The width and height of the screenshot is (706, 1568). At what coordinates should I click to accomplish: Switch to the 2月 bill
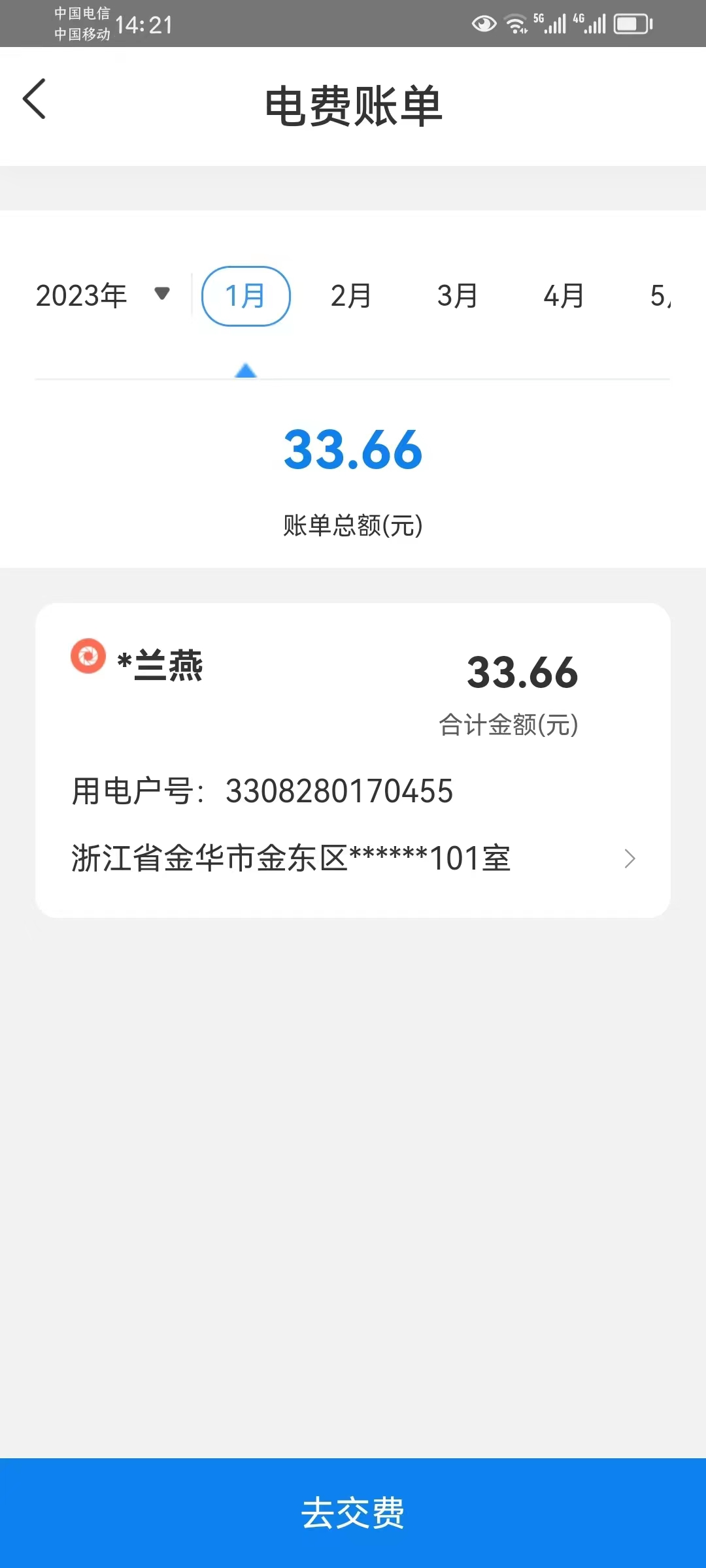[x=351, y=296]
